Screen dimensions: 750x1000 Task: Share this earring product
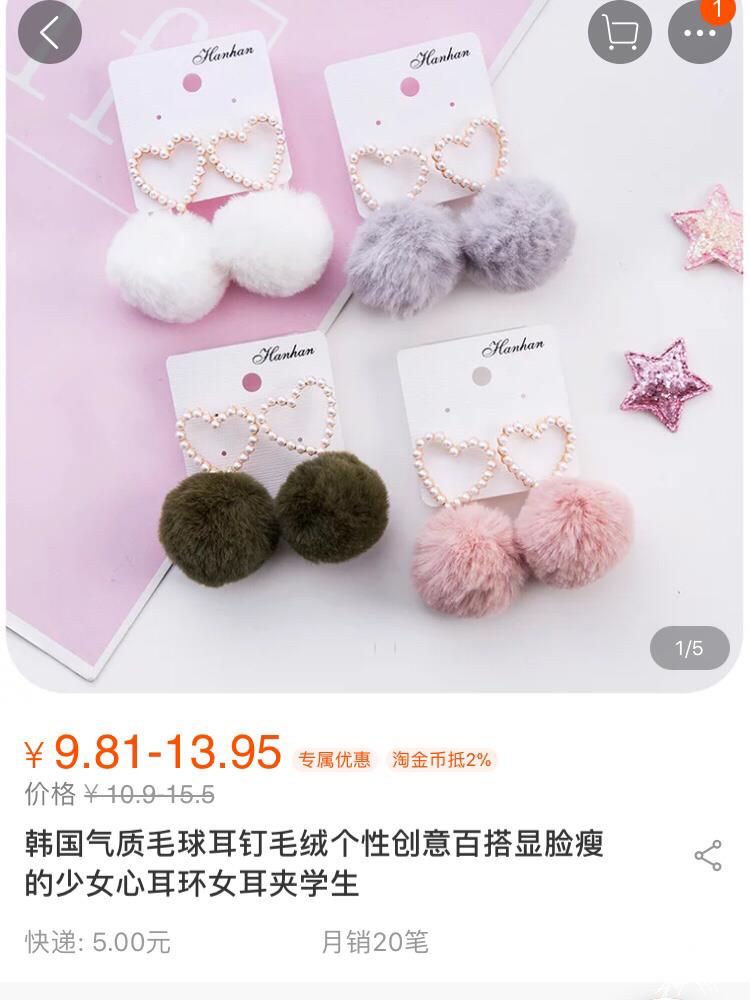(x=707, y=856)
